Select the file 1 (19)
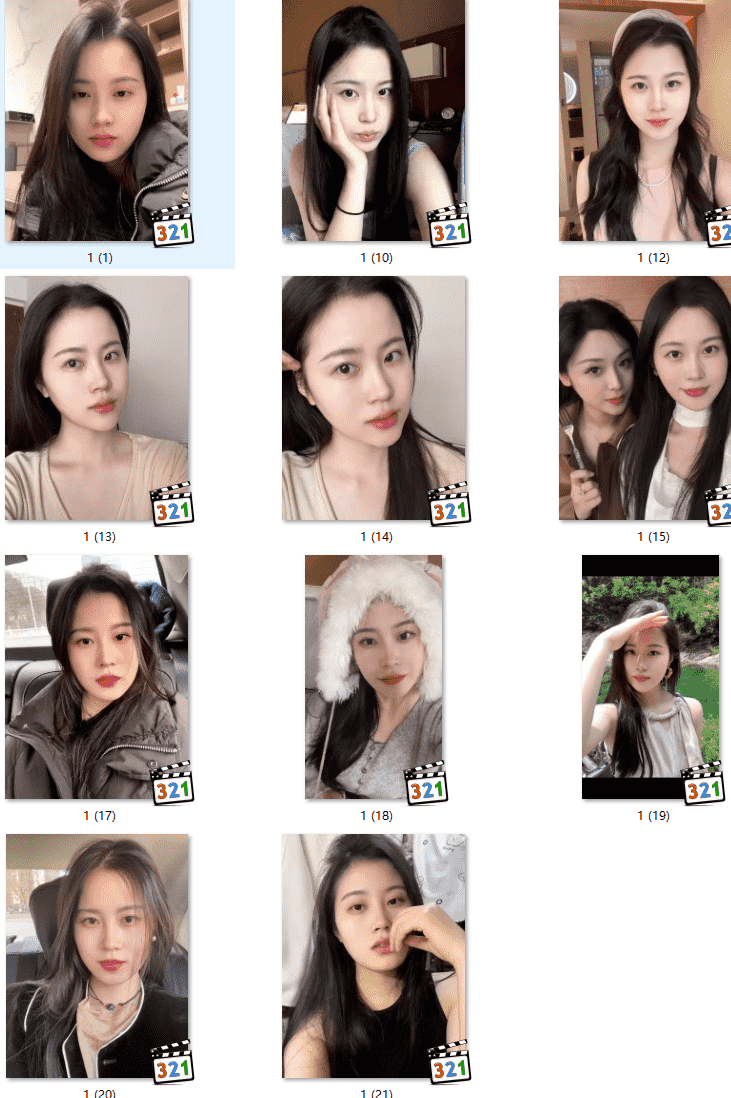731x1098 pixels. [x=650, y=677]
